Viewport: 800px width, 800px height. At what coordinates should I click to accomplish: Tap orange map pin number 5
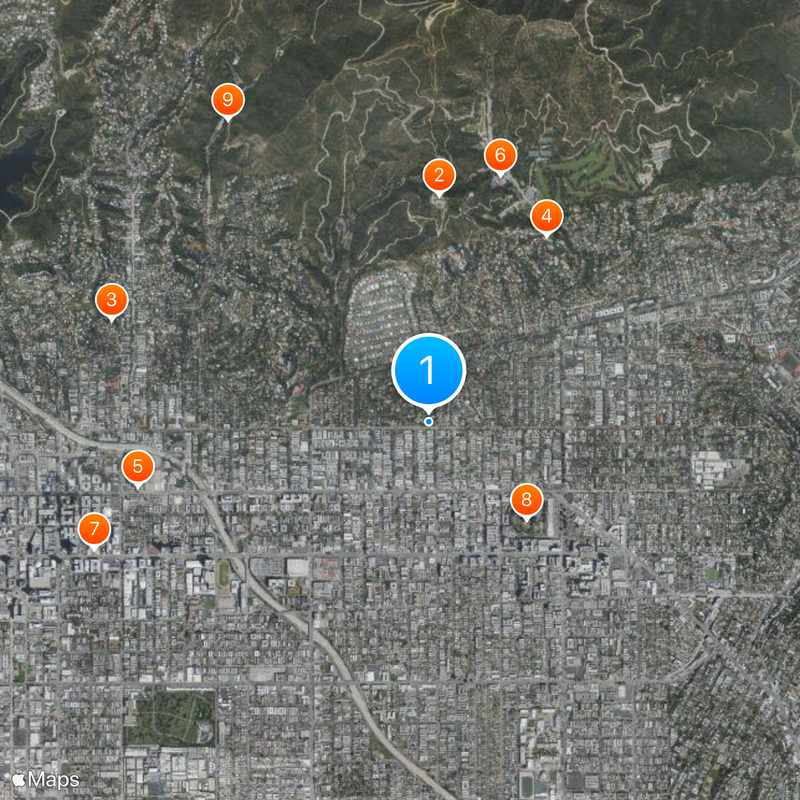click(138, 466)
